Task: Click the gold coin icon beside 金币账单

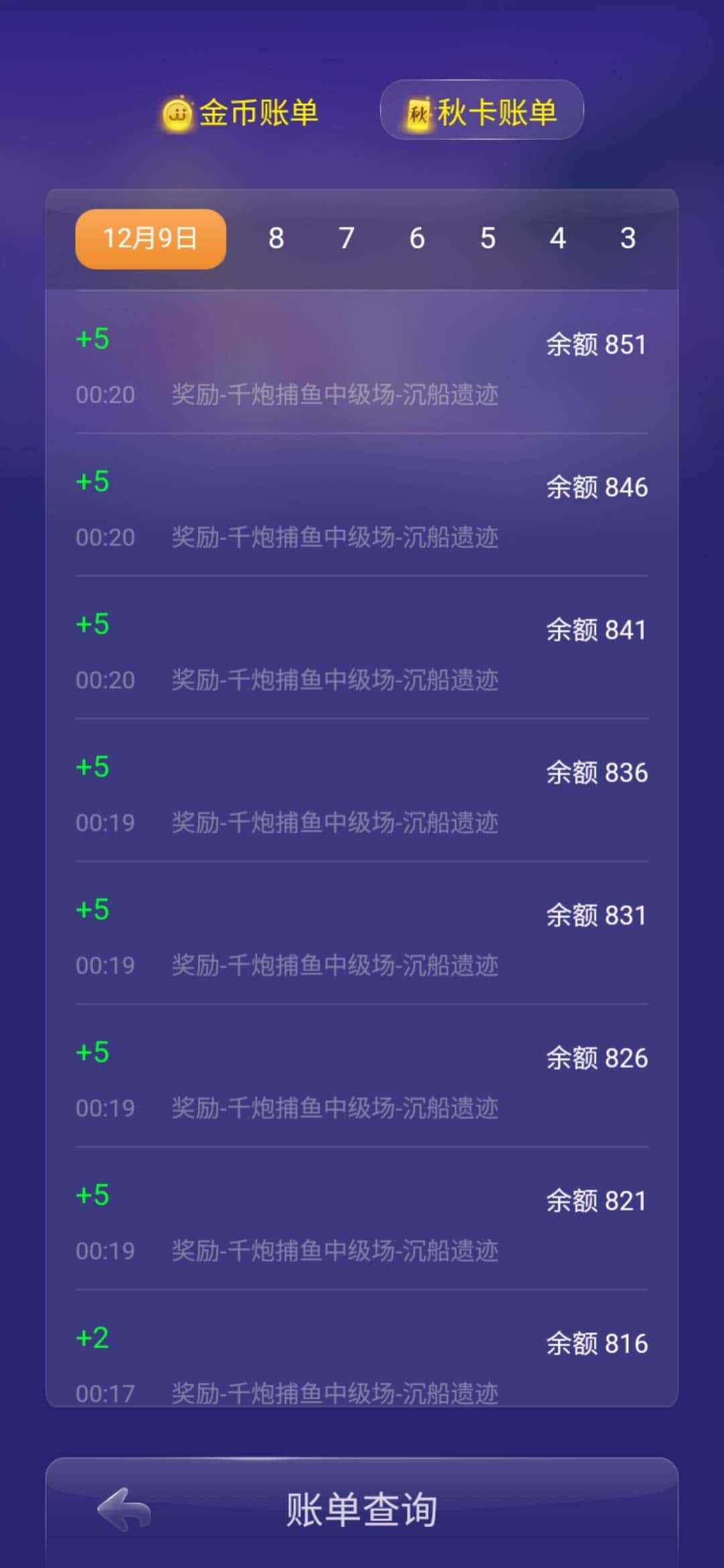Action: [178, 114]
